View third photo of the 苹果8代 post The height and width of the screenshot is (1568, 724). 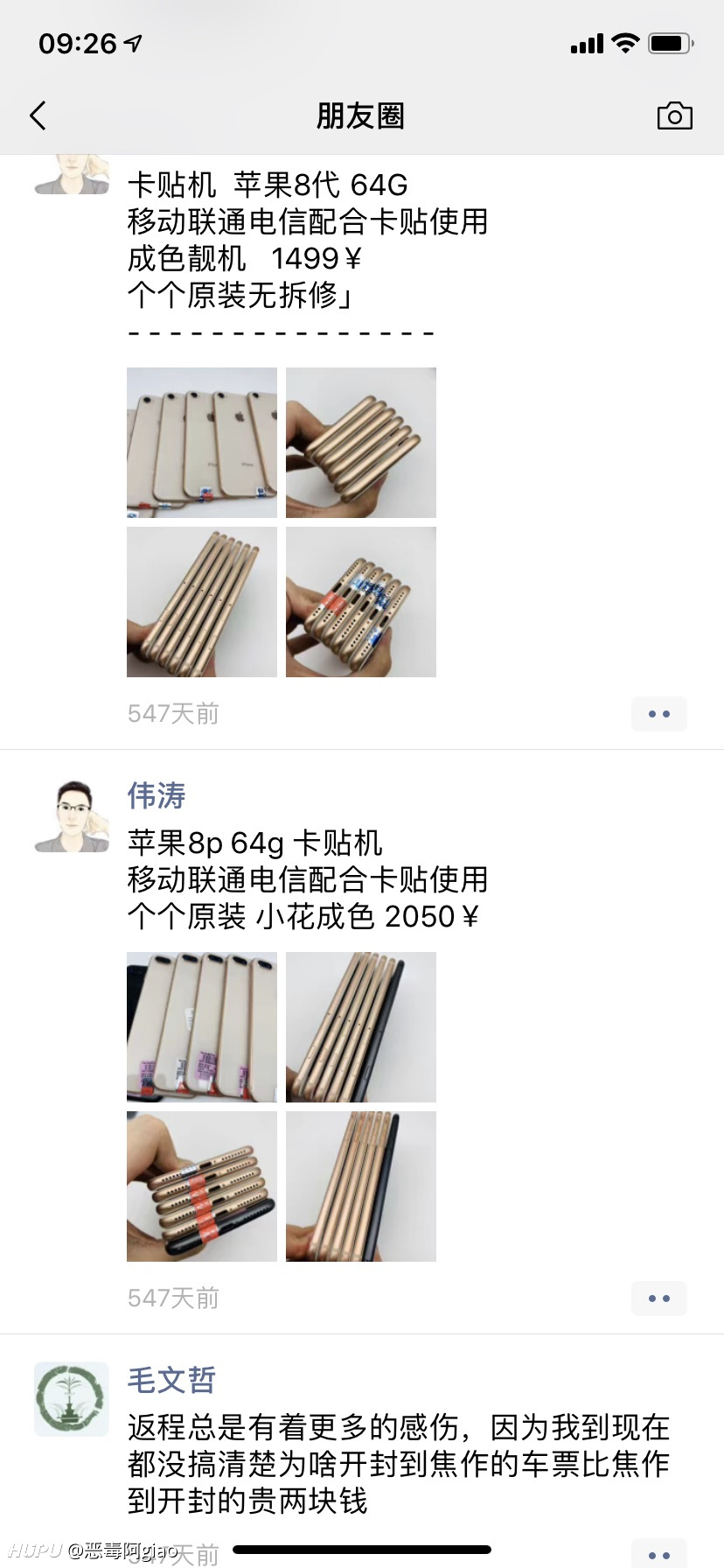202,602
